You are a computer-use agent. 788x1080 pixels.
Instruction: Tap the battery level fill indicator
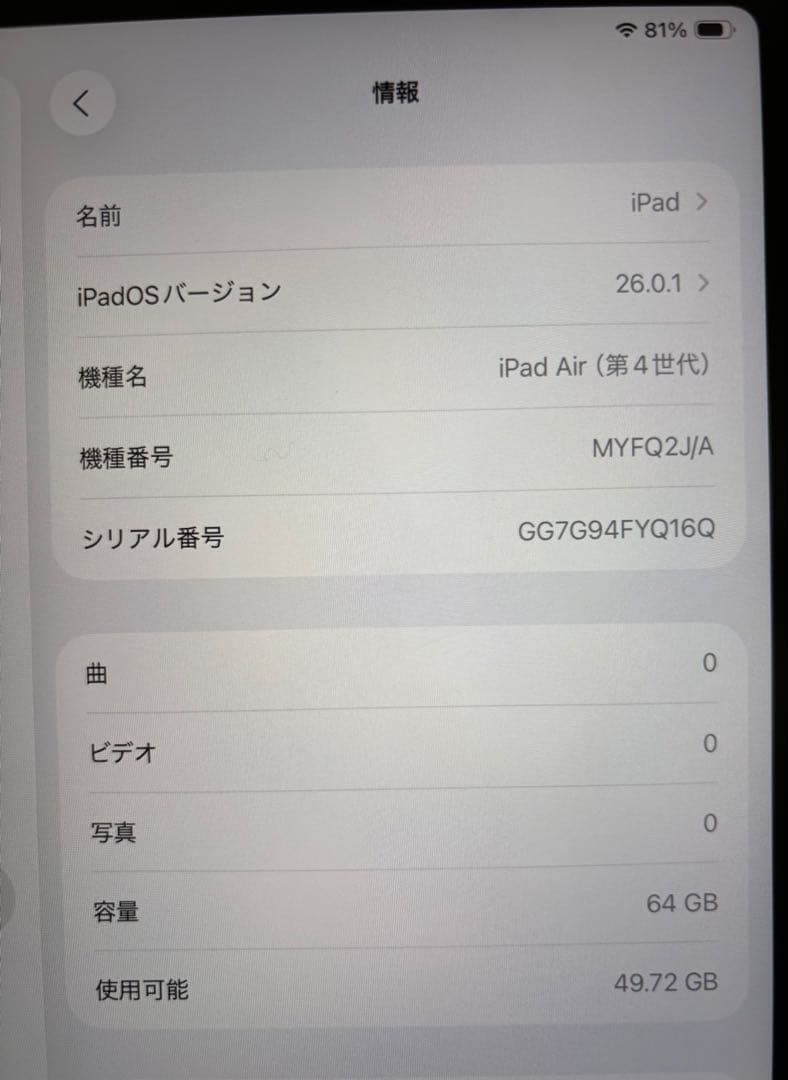(709, 31)
